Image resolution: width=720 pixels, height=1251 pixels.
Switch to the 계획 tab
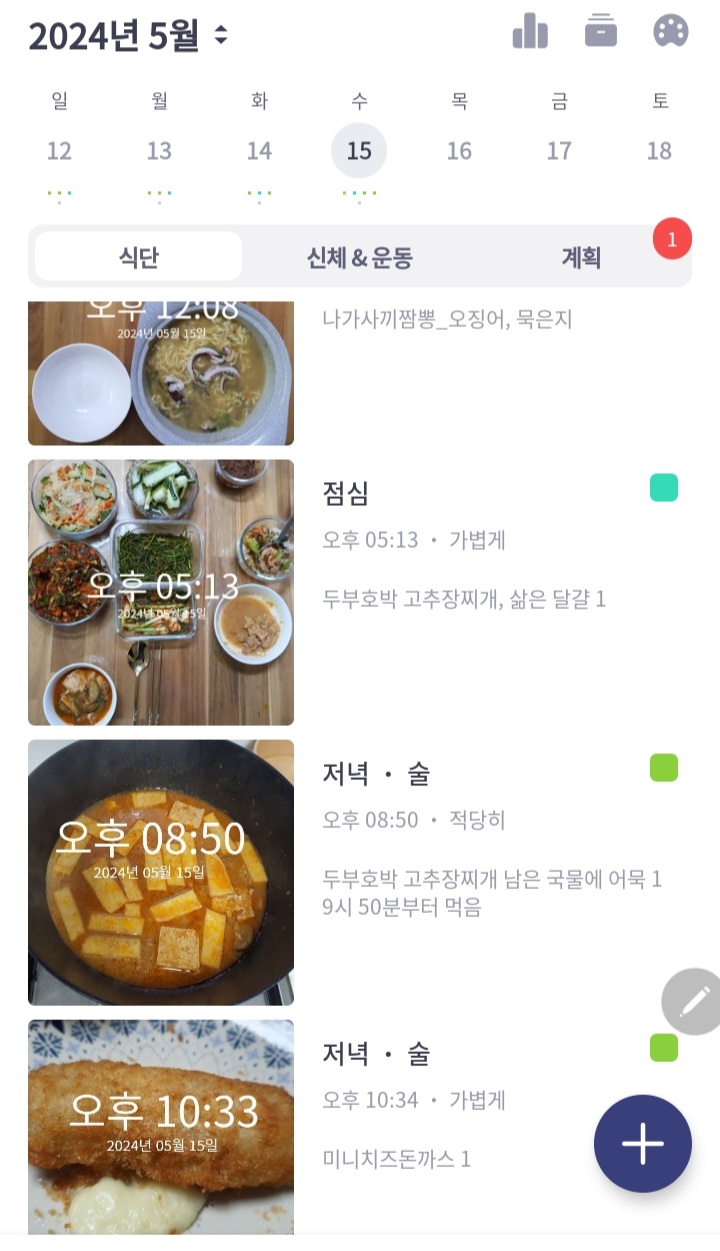point(581,257)
